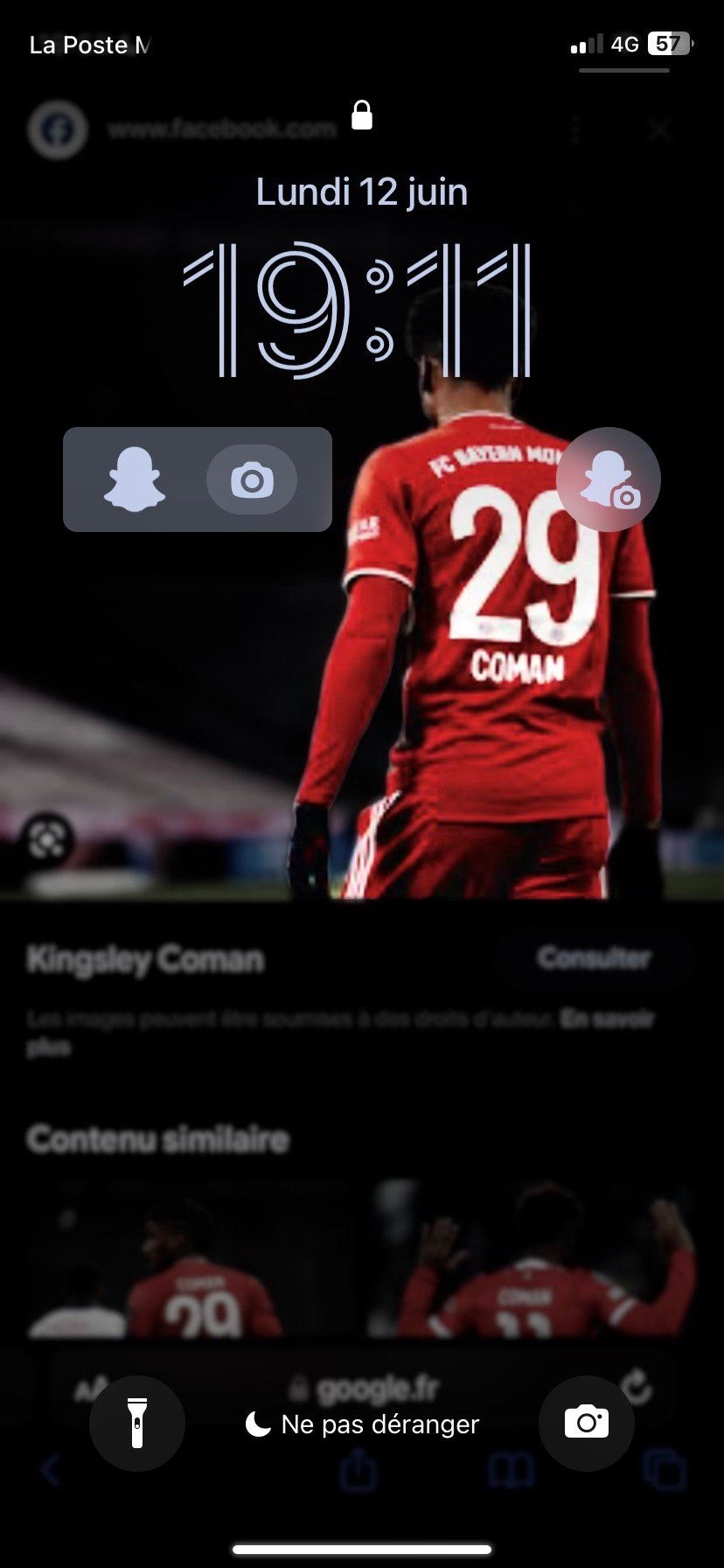Turn on the flashlight
Screen dimensions: 724x1568
point(137,1423)
